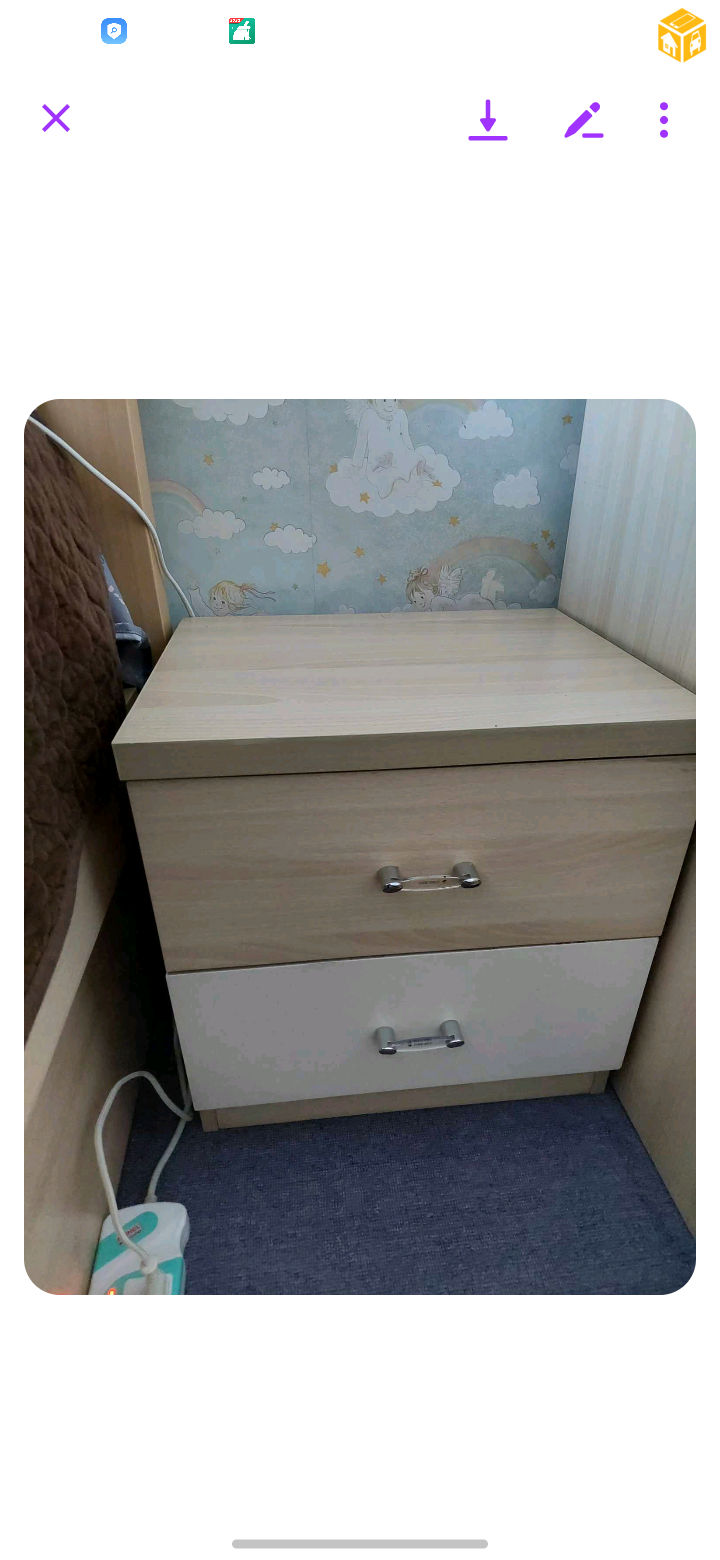Open the three-dot overflow menu
The height and width of the screenshot is (1560, 720).
pos(664,120)
